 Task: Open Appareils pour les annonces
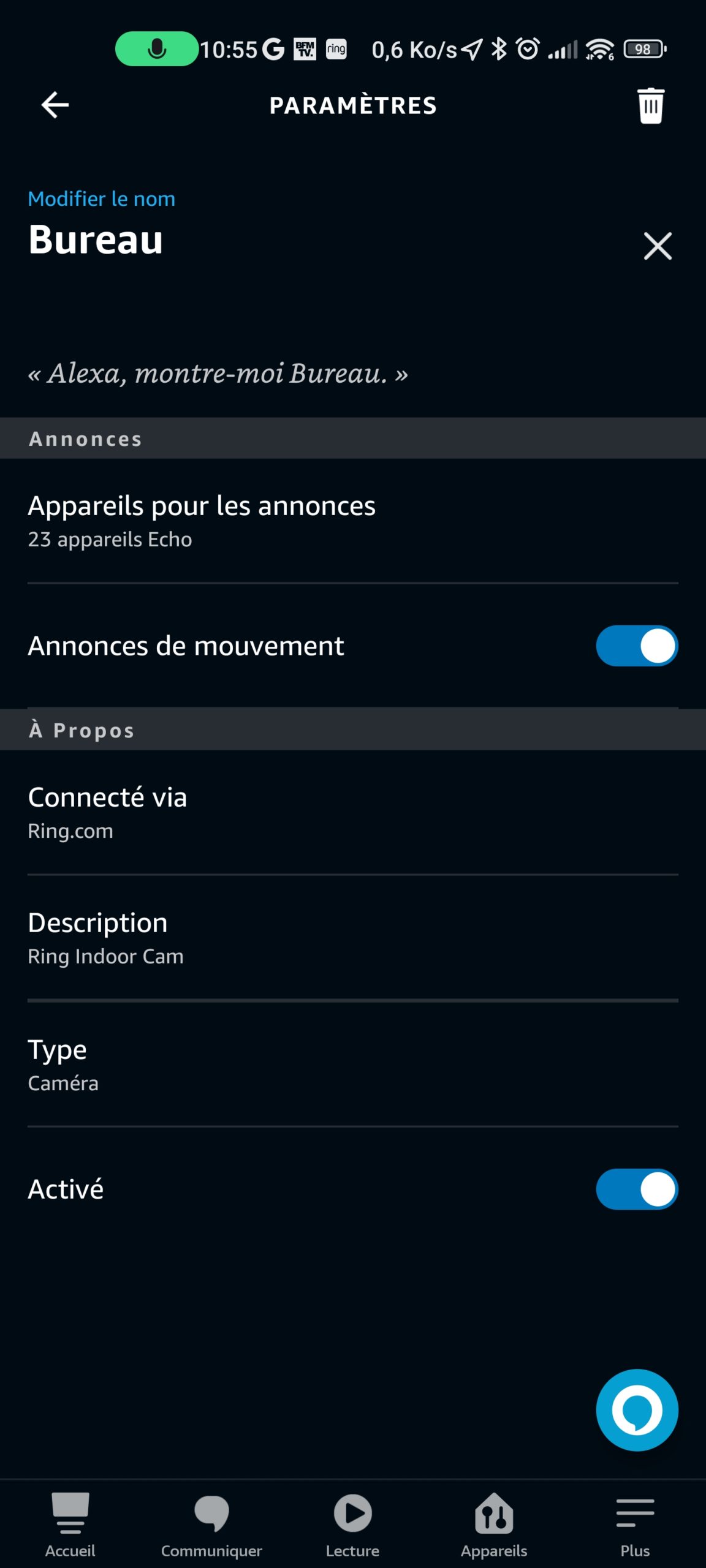[353, 521]
